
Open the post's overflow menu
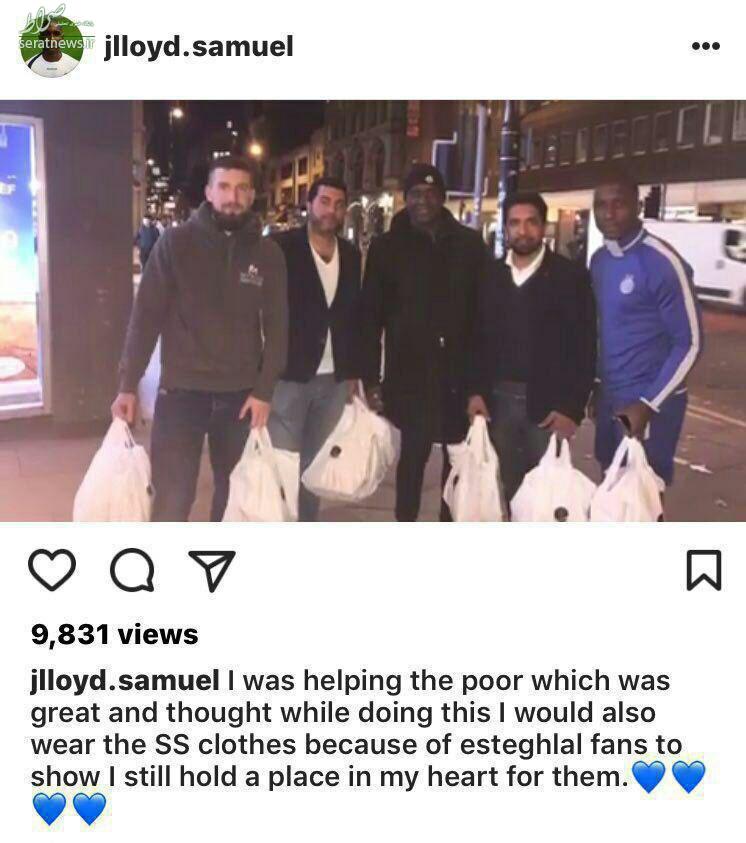point(706,46)
